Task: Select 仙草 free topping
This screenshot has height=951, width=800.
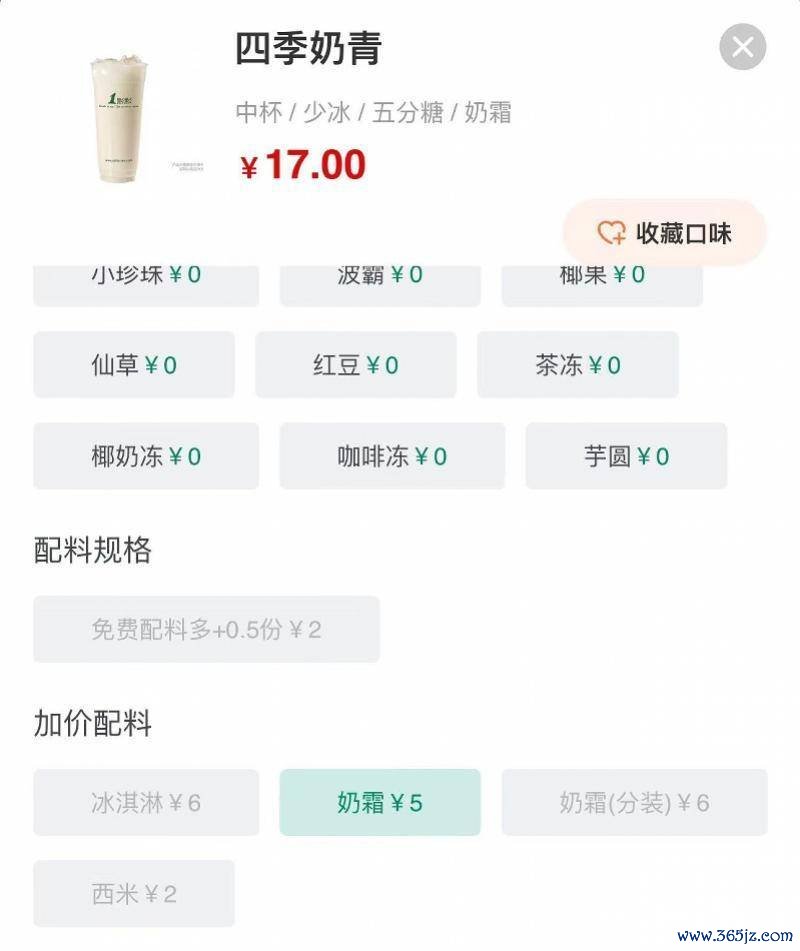Action: (134, 365)
